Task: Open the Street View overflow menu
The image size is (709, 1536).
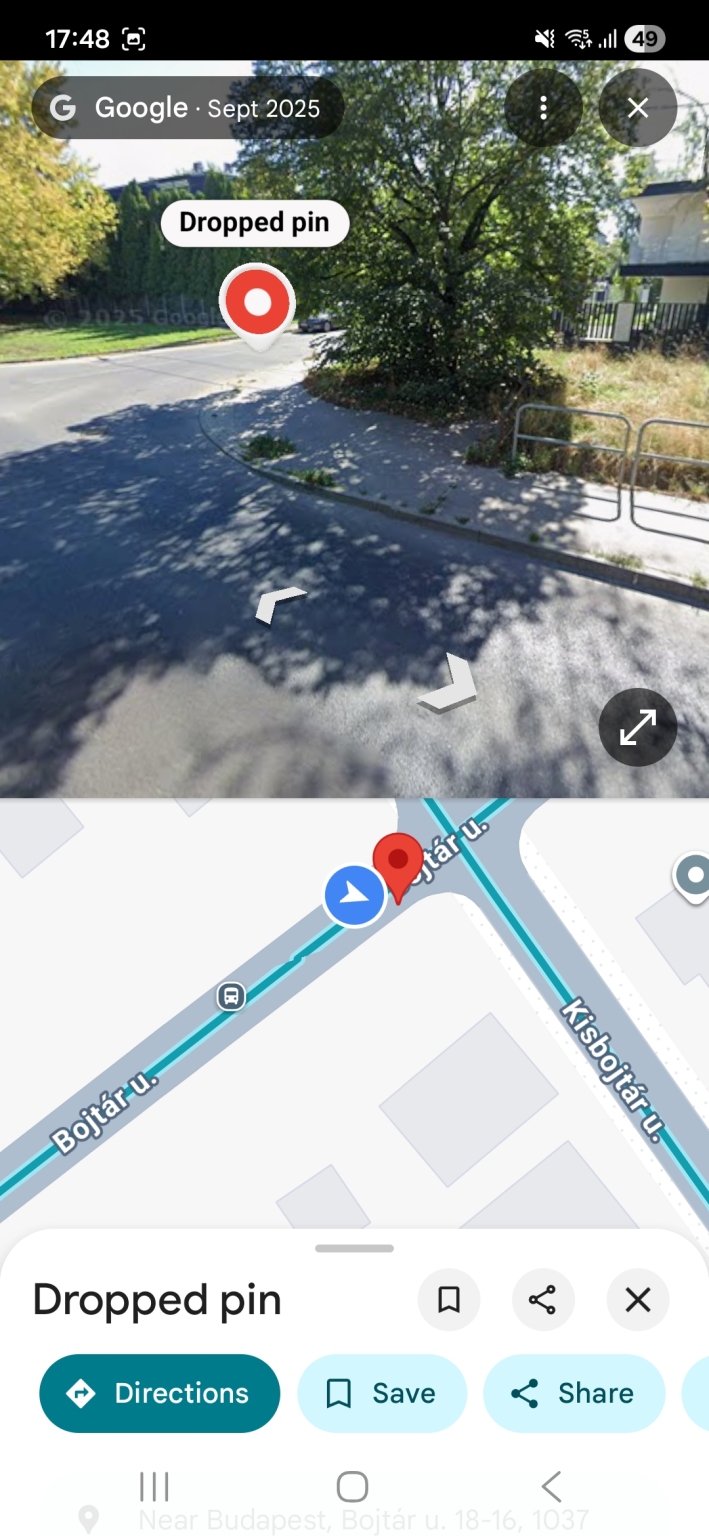Action: (x=543, y=108)
